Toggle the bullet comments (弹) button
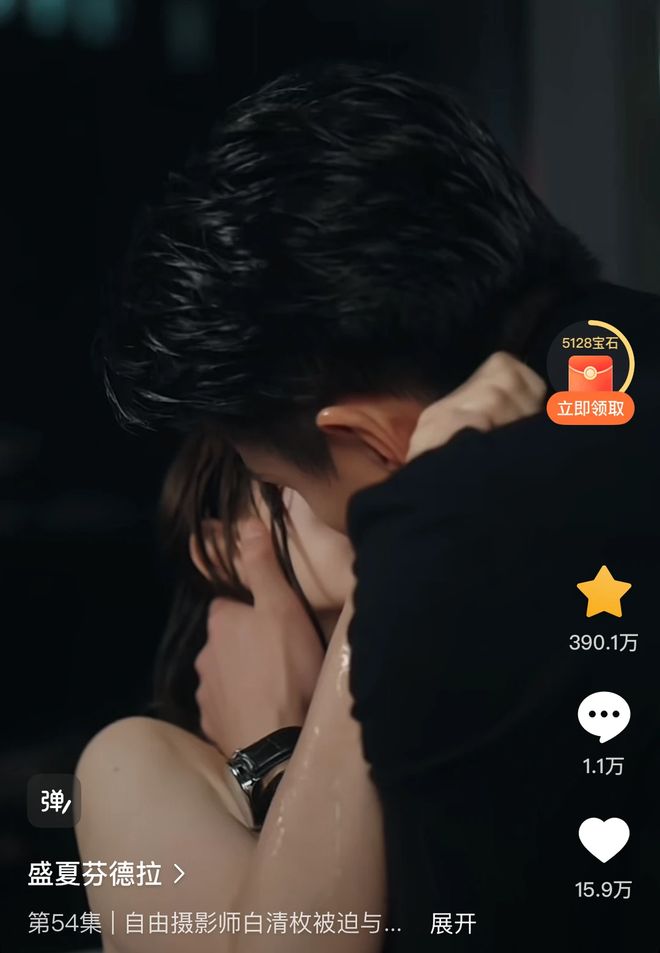 (53, 801)
